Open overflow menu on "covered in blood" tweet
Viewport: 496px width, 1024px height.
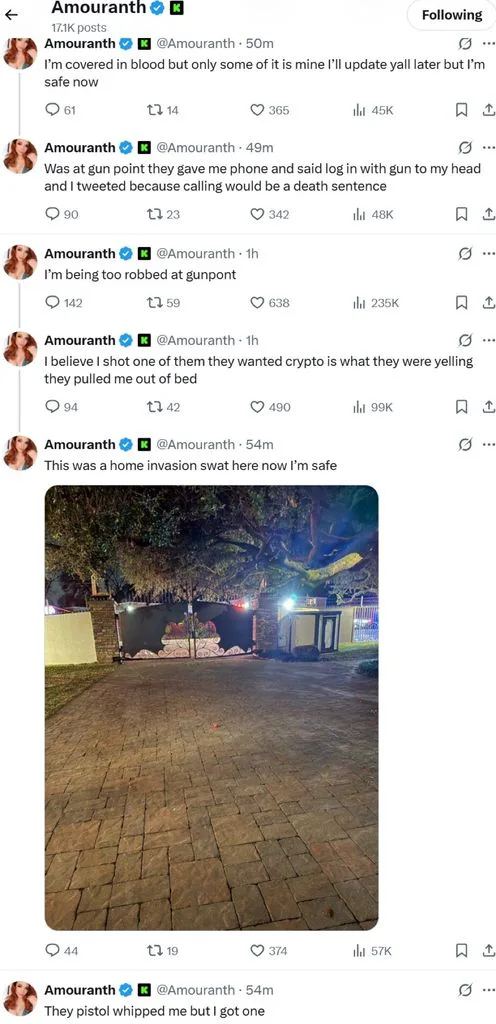click(488, 44)
